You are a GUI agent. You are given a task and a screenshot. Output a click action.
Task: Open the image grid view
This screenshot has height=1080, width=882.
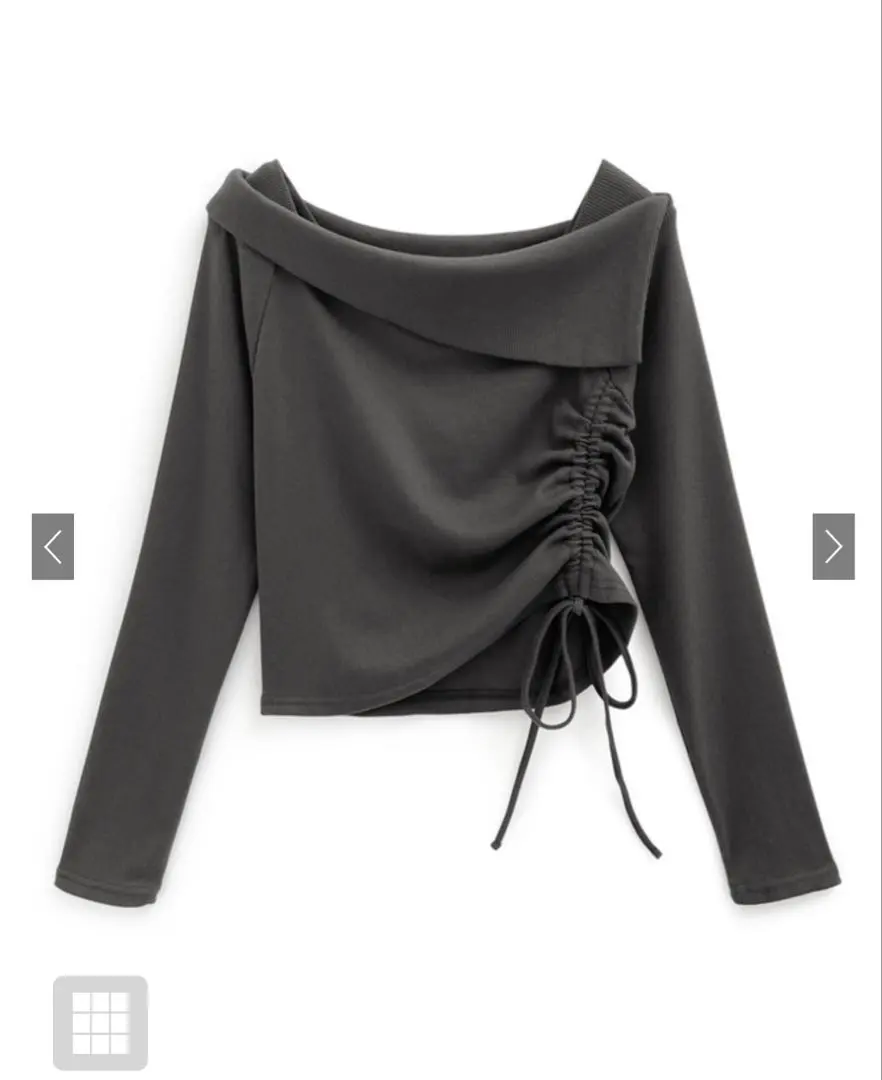click(x=100, y=1023)
